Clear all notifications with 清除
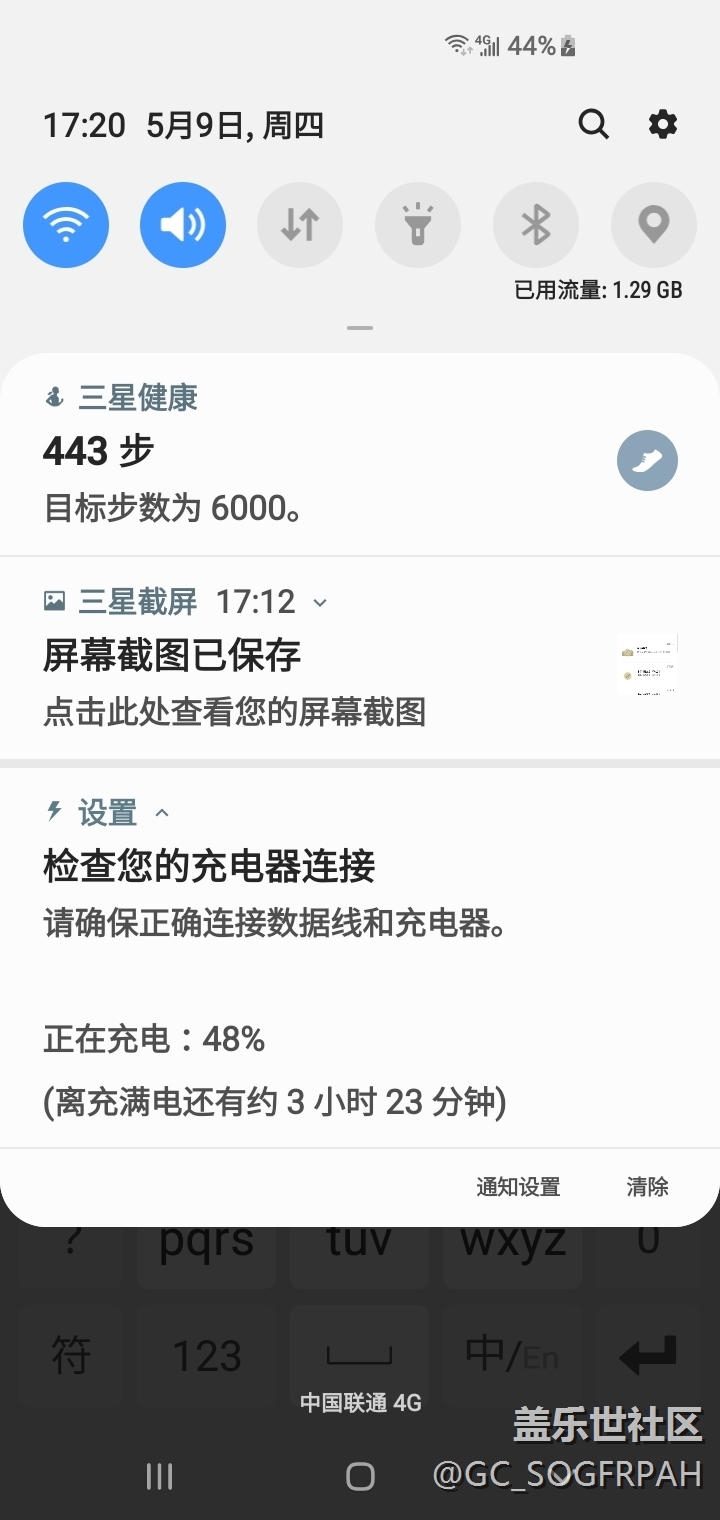Viewport: 720px width, 1520px height. click(x=647, y=1187)
